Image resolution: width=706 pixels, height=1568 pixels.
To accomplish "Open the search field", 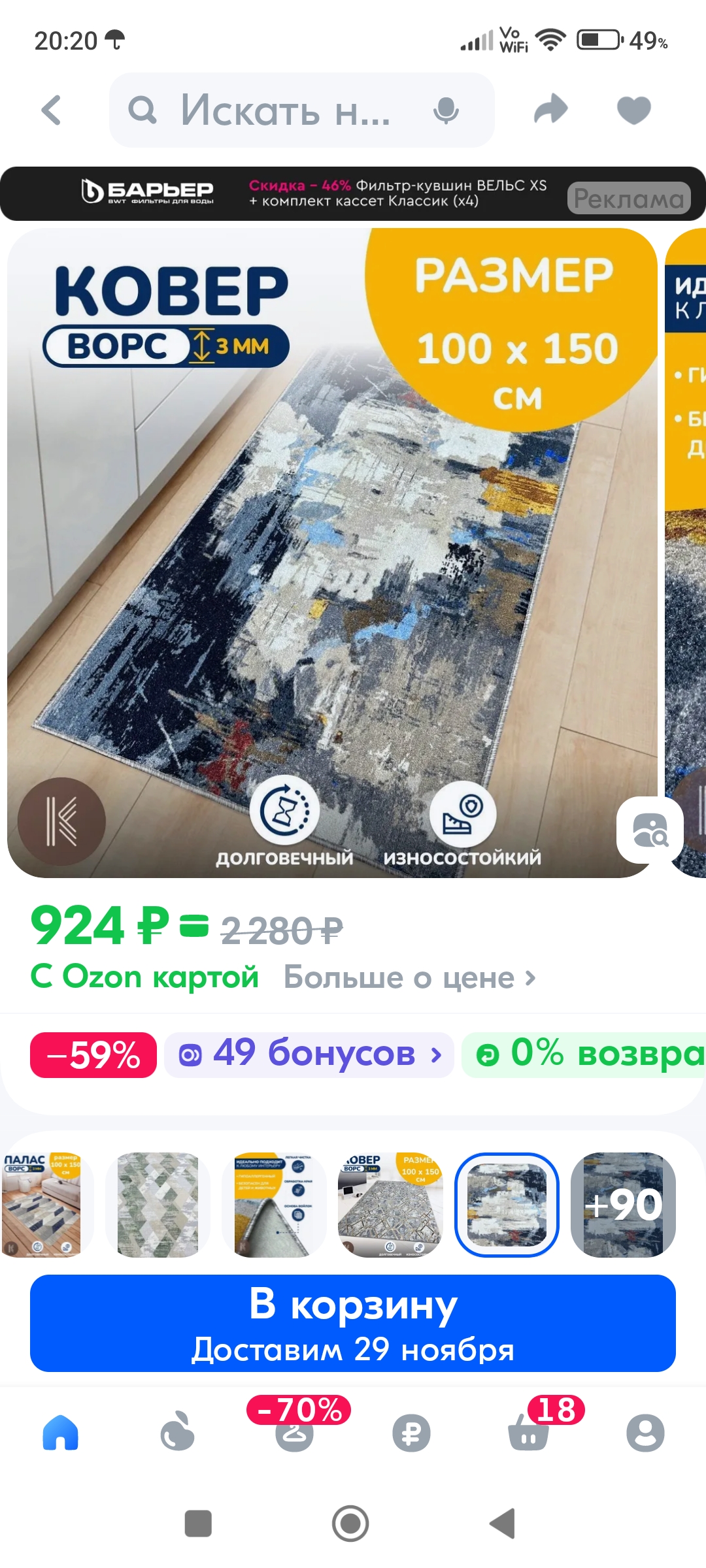I will click(281, 110).
